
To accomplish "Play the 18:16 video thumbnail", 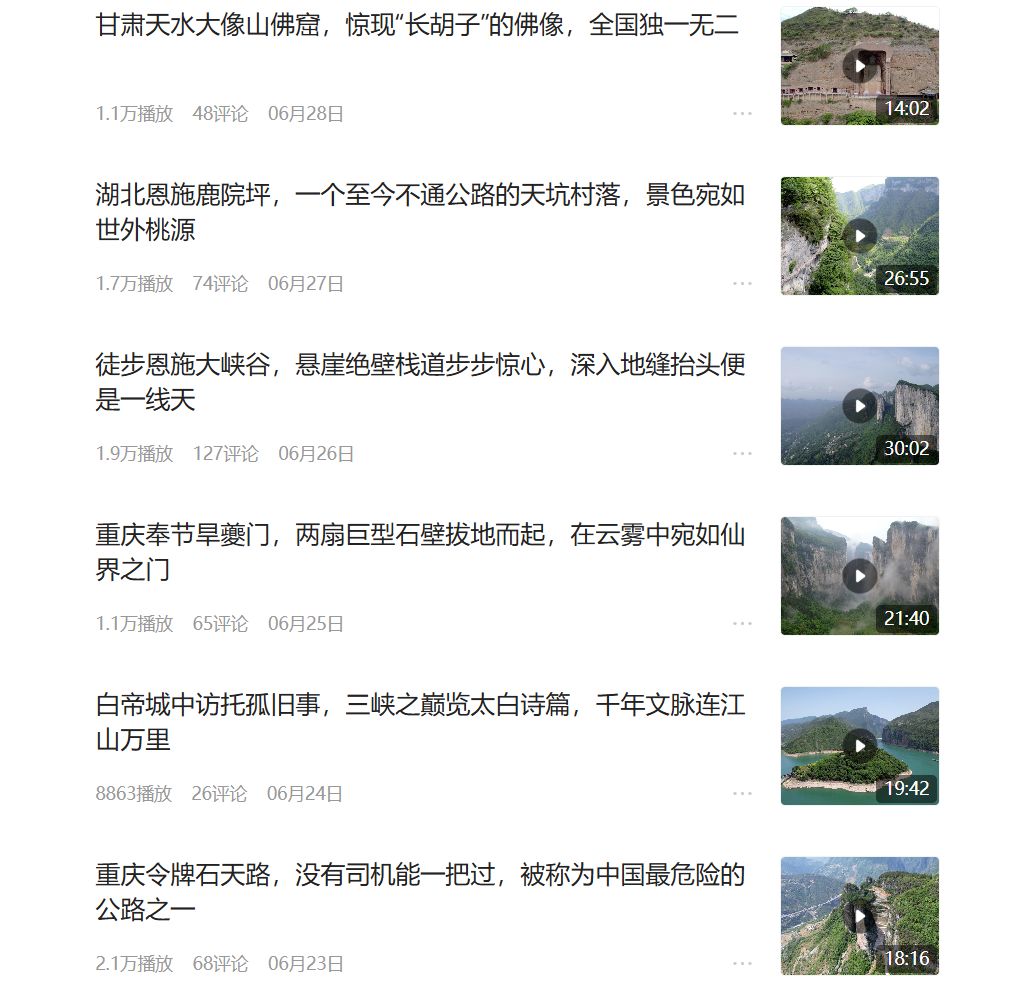I will pyautogui.click(x=859, y=916).
